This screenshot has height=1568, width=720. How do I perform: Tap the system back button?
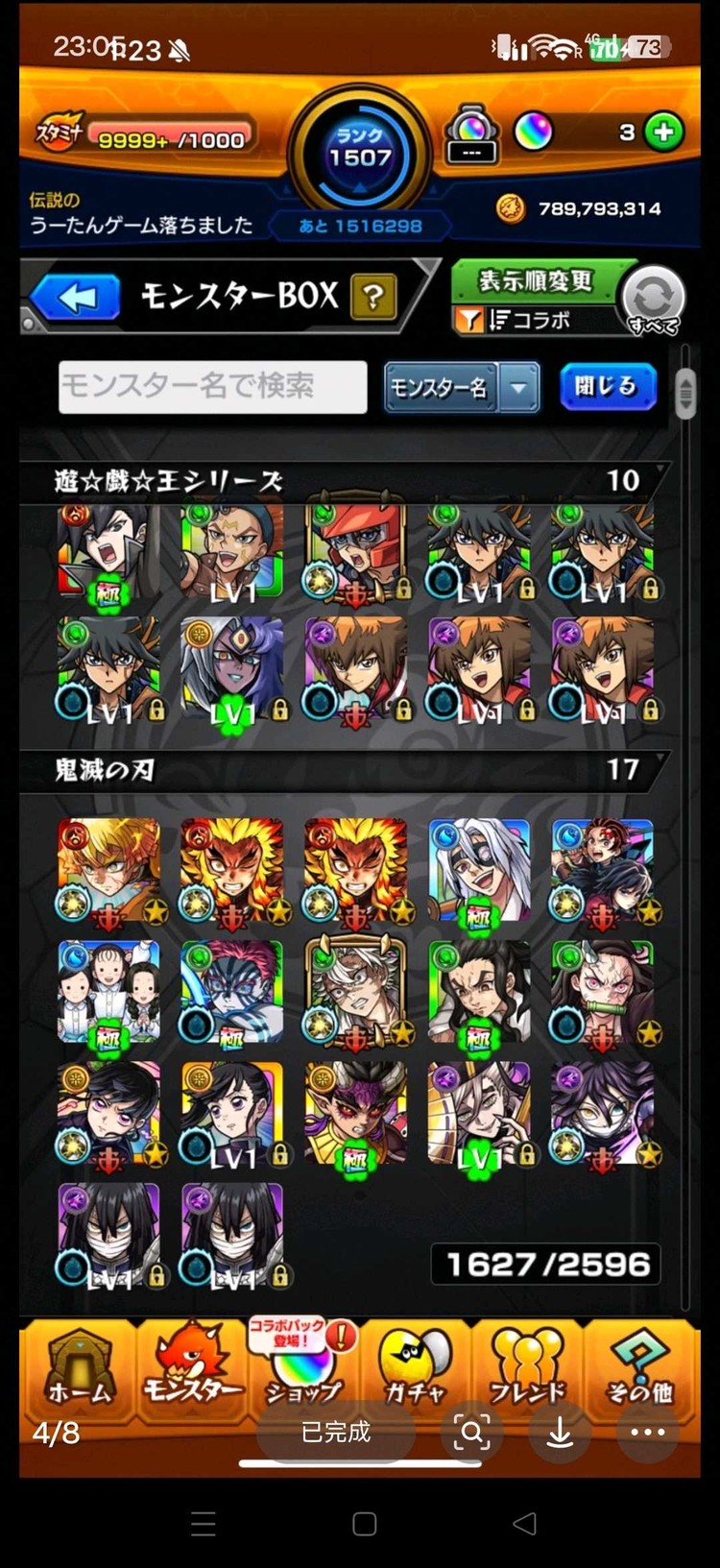point(524,1523)
